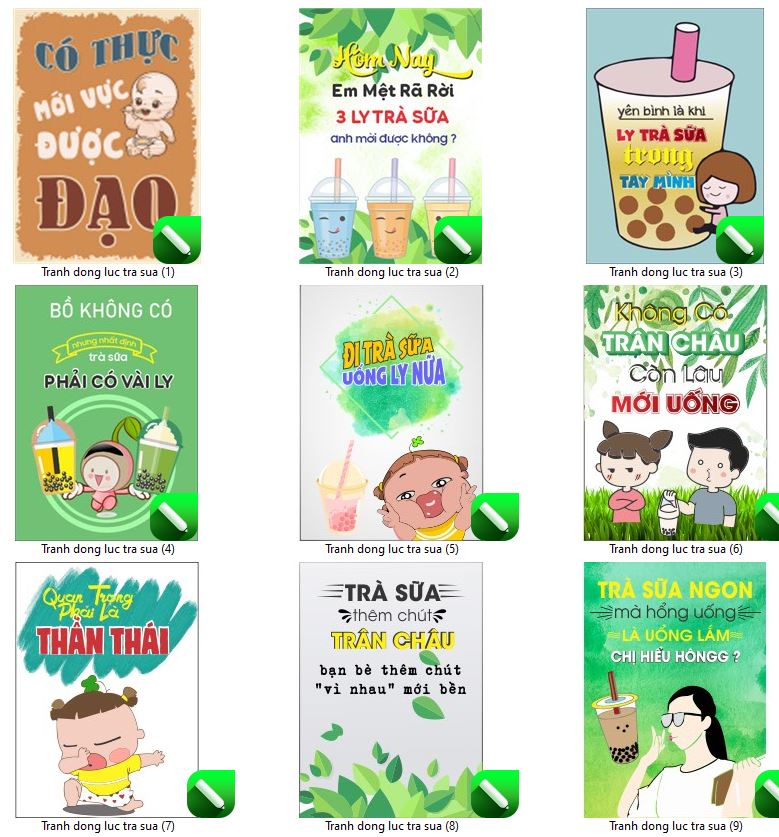Open file Tranh dong luc tra sua (7)
Viewport: 779px width, 837px height.
[106, 689]
